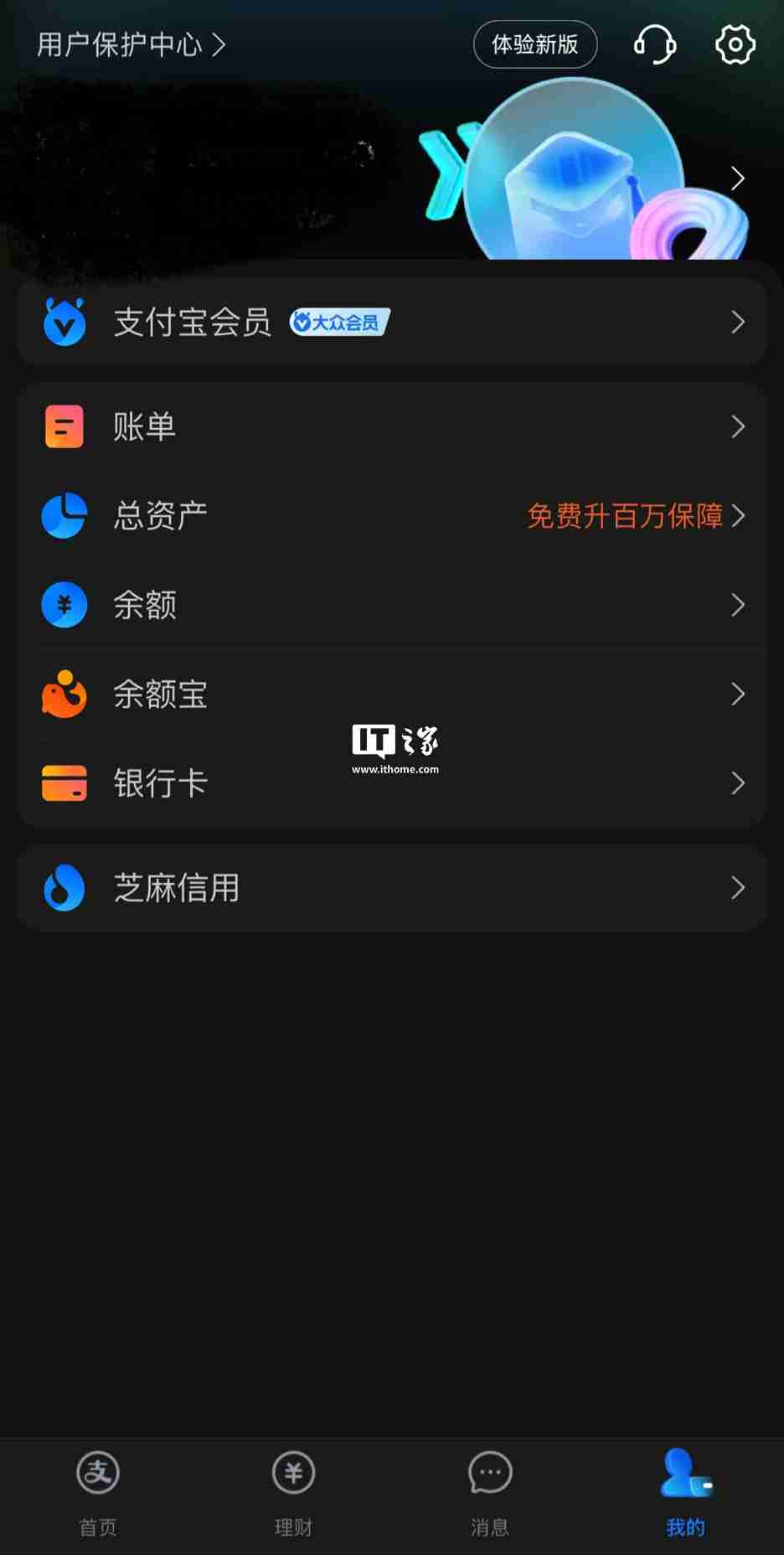Screen dimensions: 784x1555
Task: Expand the banner right arrow
Action: 737,178
